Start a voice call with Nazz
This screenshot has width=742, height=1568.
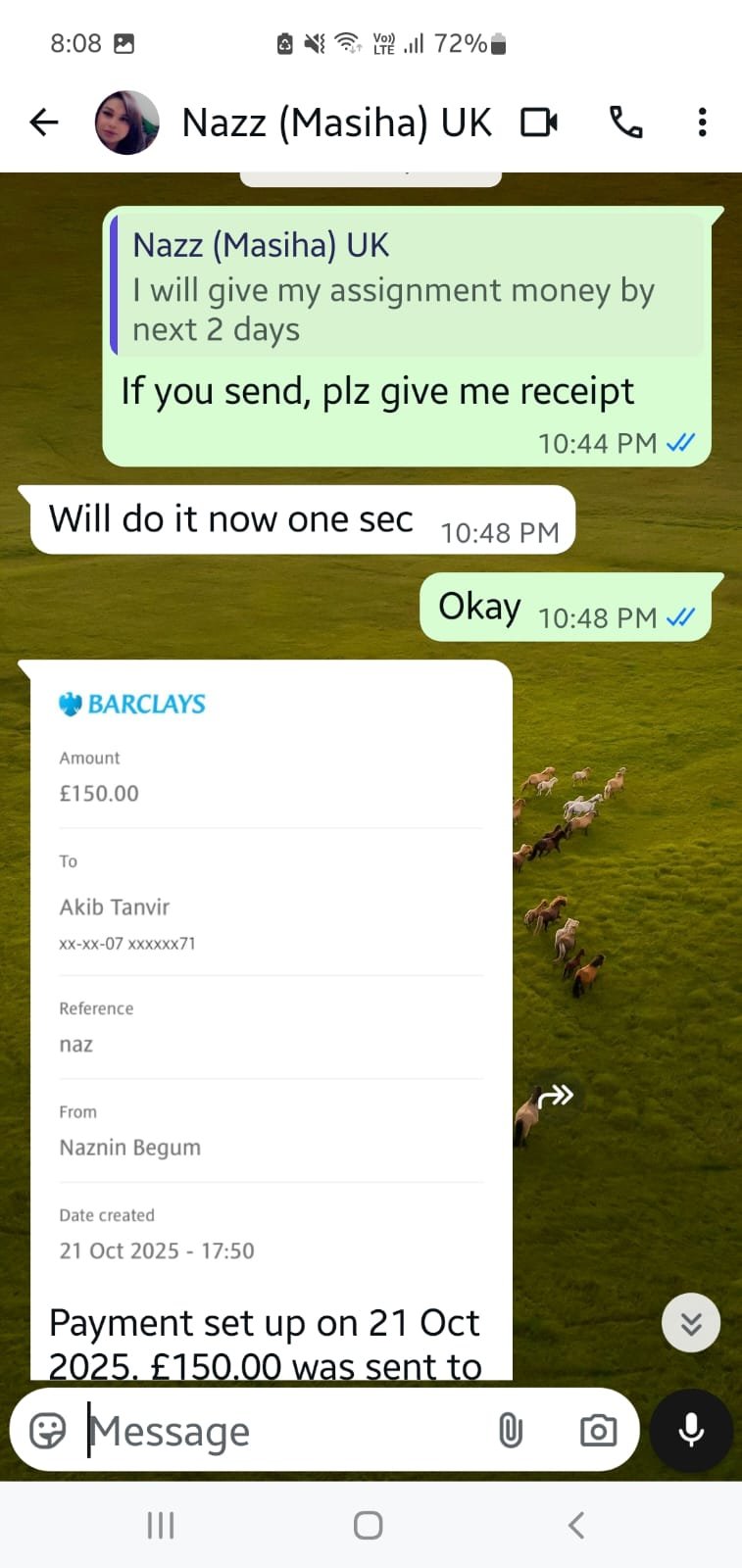coord(625,122)
